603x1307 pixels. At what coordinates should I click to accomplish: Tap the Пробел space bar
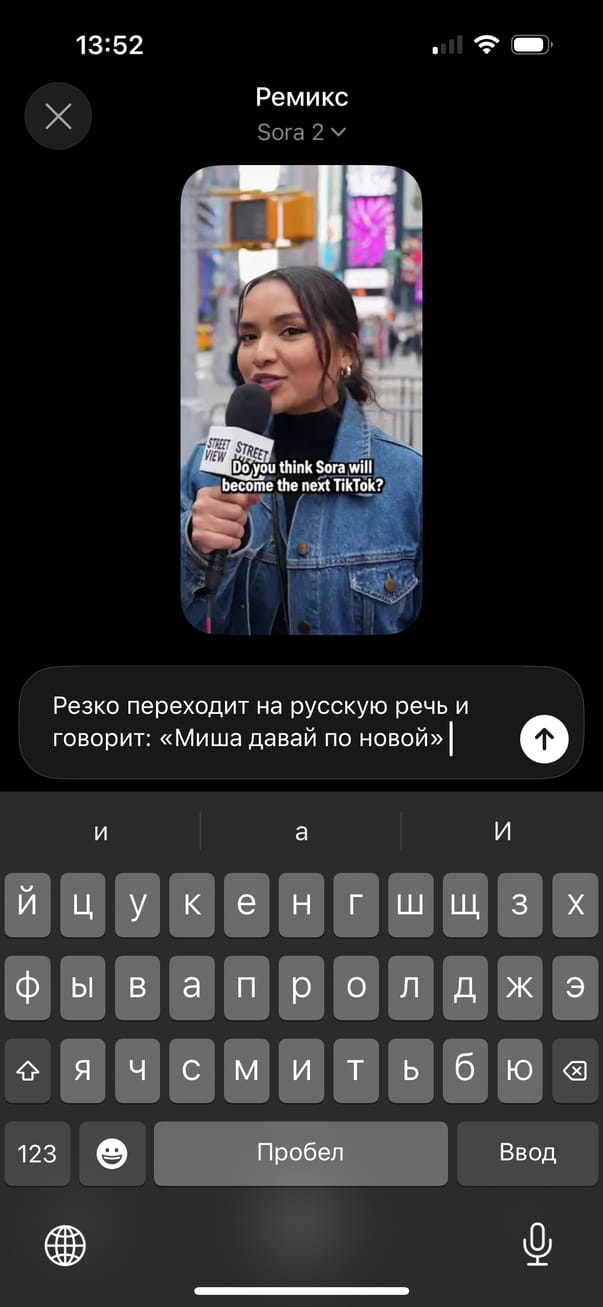coord(300,1153)
